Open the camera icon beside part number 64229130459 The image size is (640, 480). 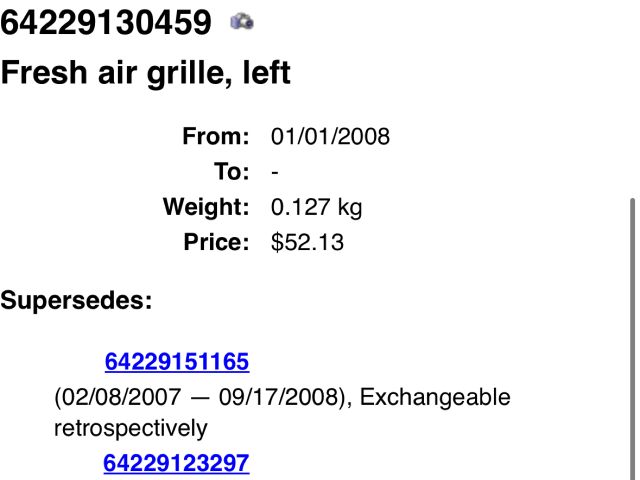242,21
